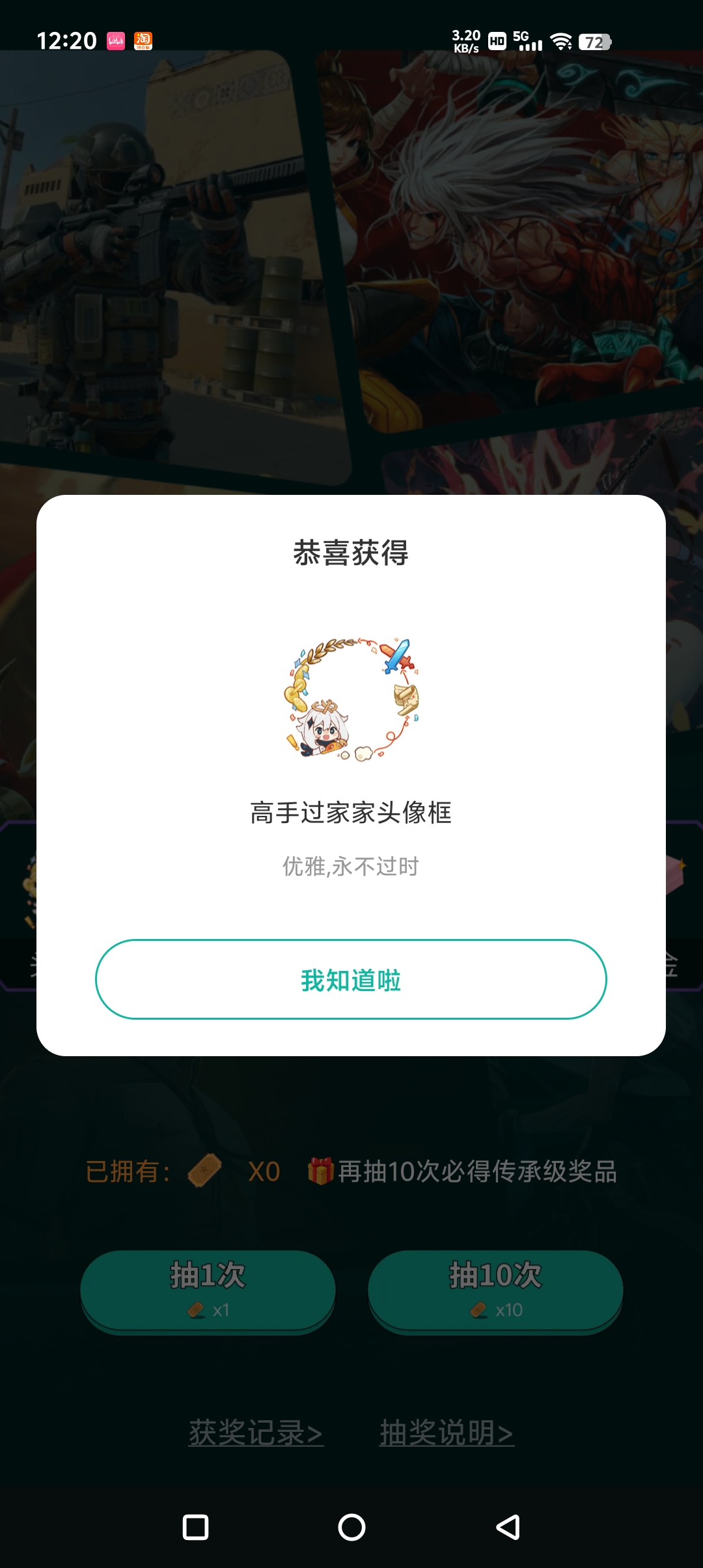
Task: Go back using the system back button
Action: point(508,1527)
